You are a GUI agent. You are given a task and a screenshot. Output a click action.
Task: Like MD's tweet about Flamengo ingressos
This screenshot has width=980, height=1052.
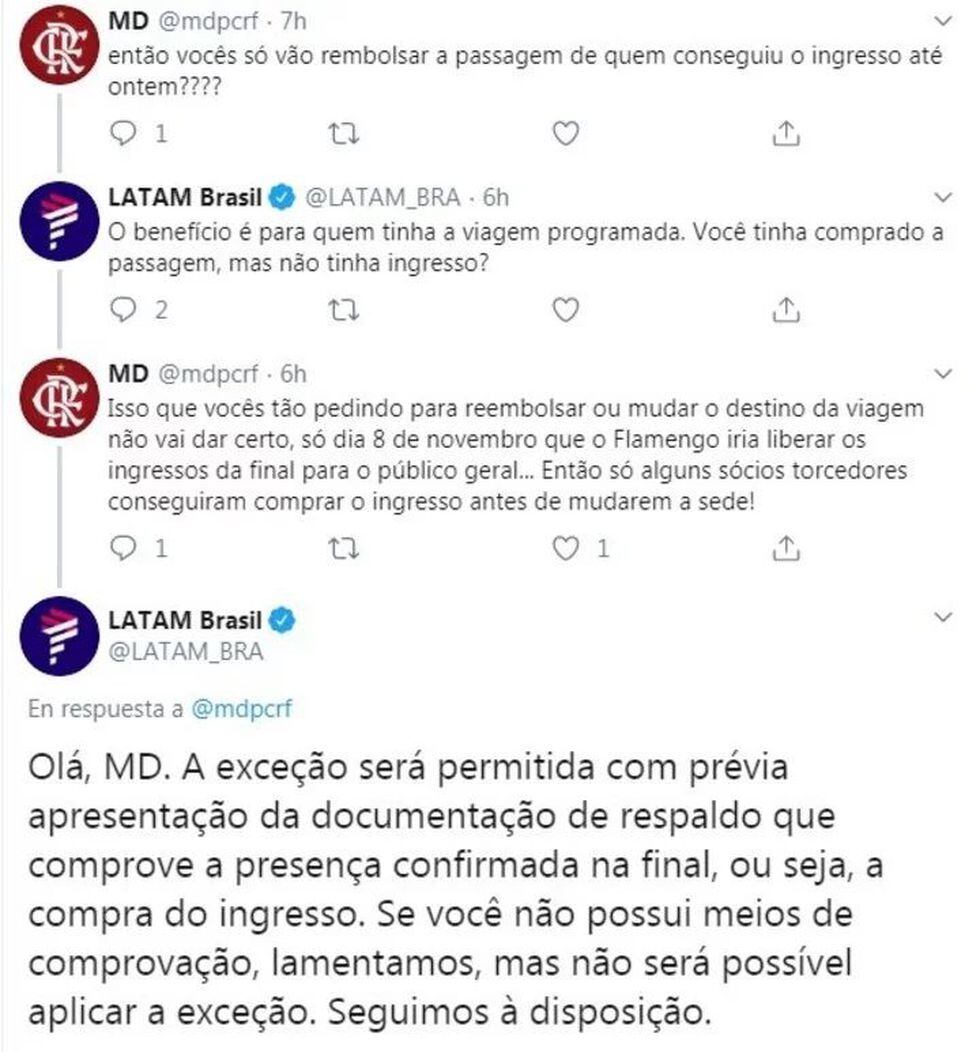tap(568, 548)
